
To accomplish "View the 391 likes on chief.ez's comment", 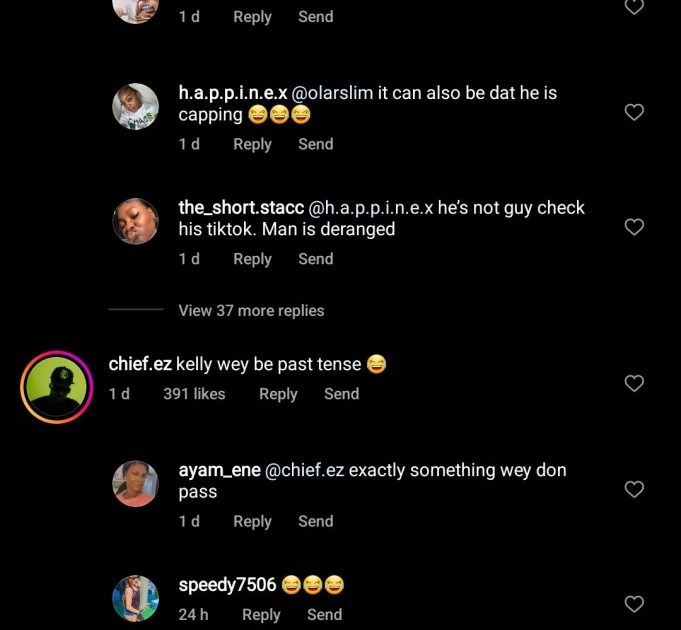I will 194,394.
